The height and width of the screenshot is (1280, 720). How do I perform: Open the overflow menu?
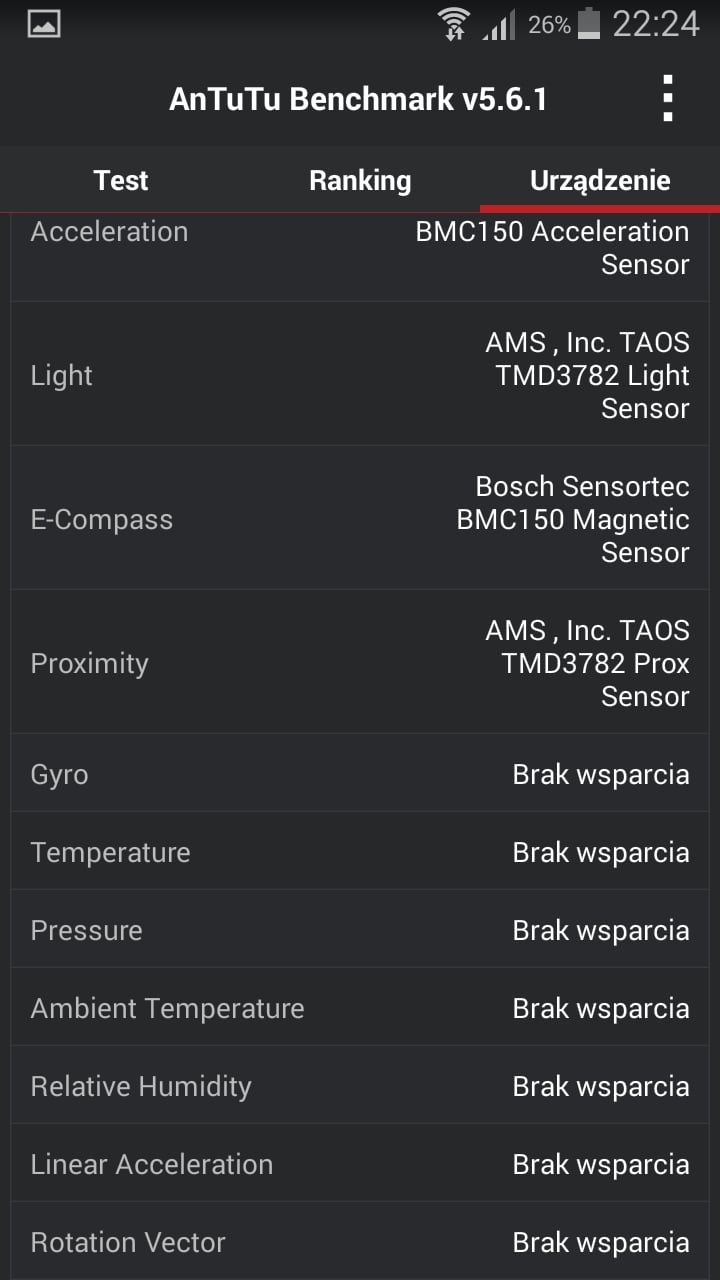pos(668,99)
